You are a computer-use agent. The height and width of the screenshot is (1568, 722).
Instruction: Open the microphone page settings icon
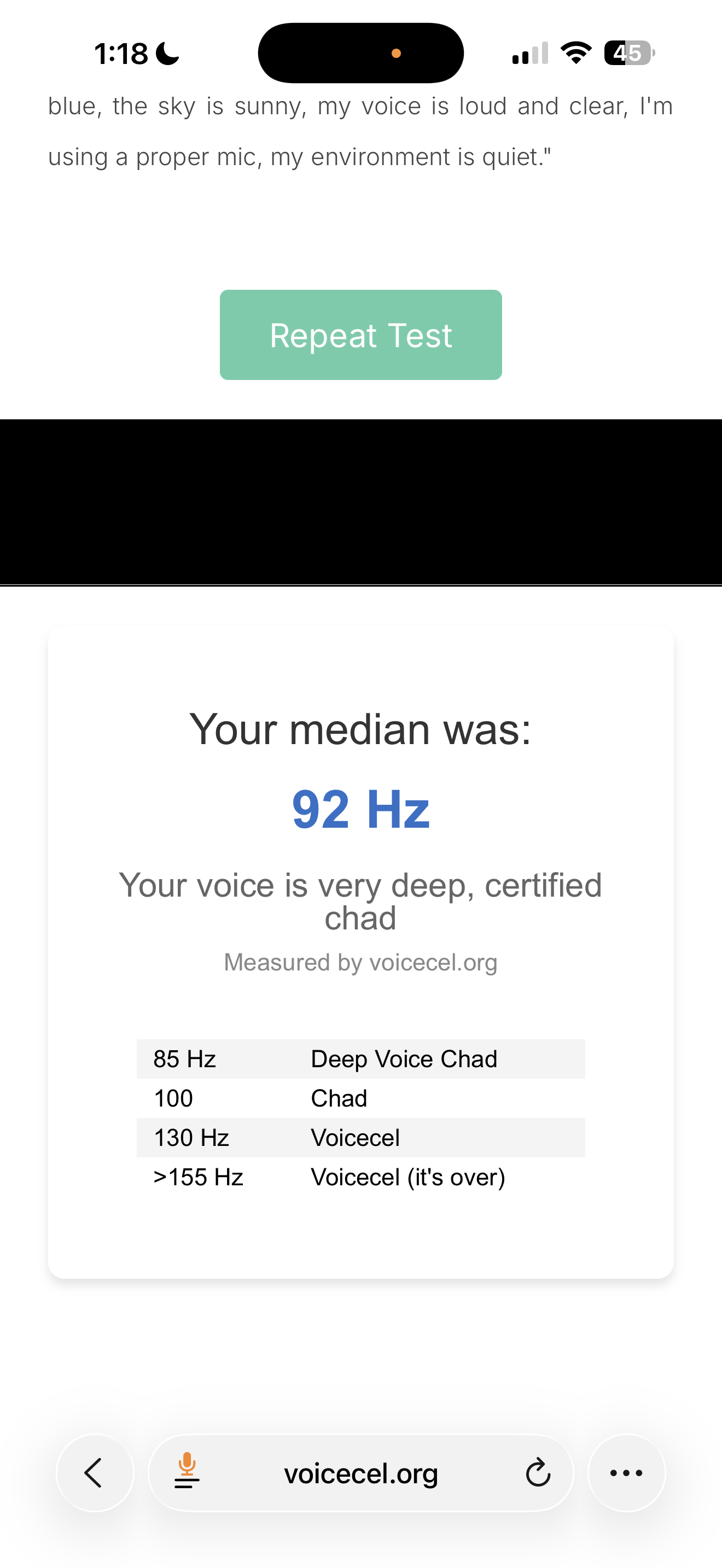[x=187, y=1471]
